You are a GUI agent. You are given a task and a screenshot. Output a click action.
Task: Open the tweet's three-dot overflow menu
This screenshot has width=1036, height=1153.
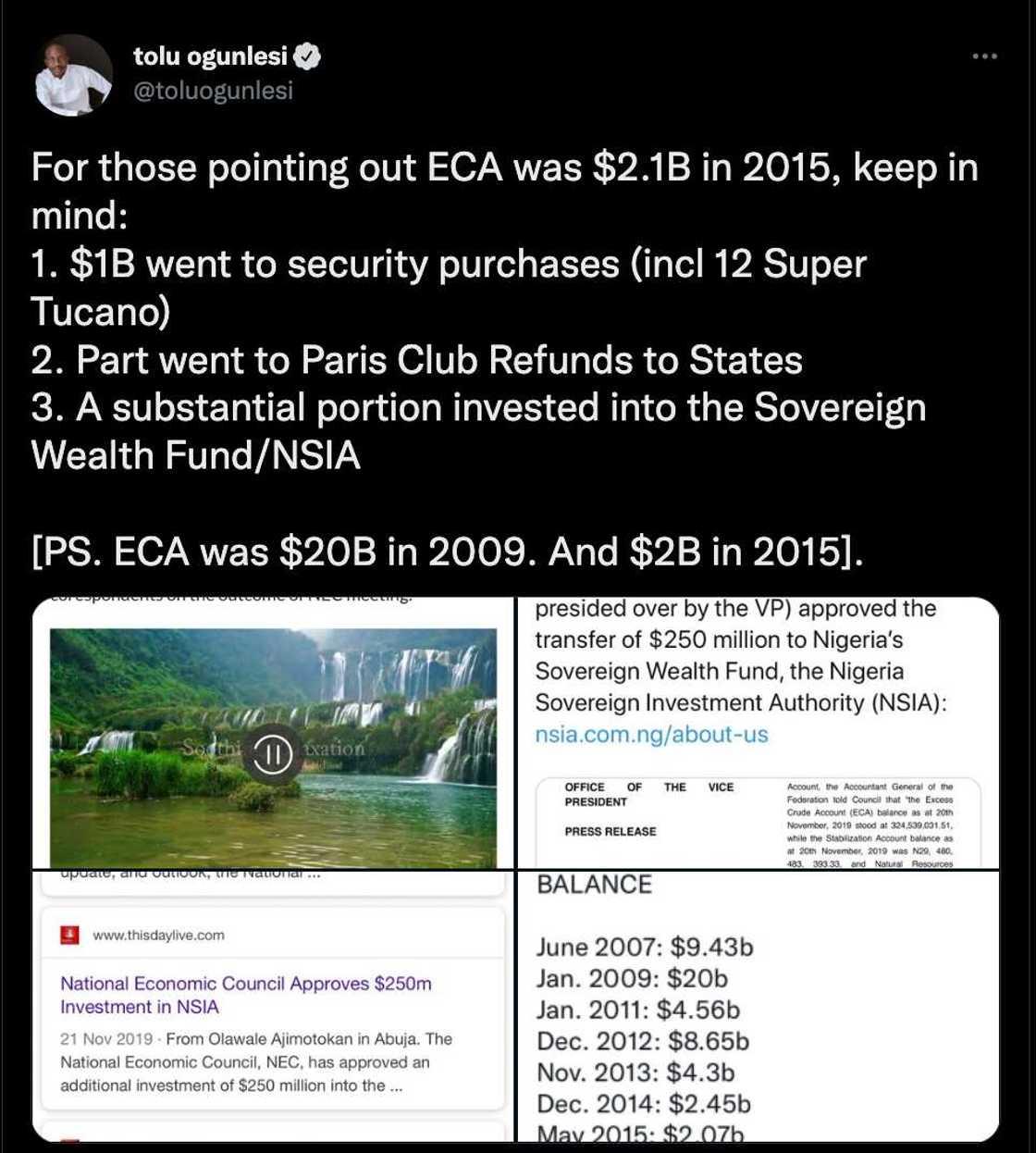[984, 57]
